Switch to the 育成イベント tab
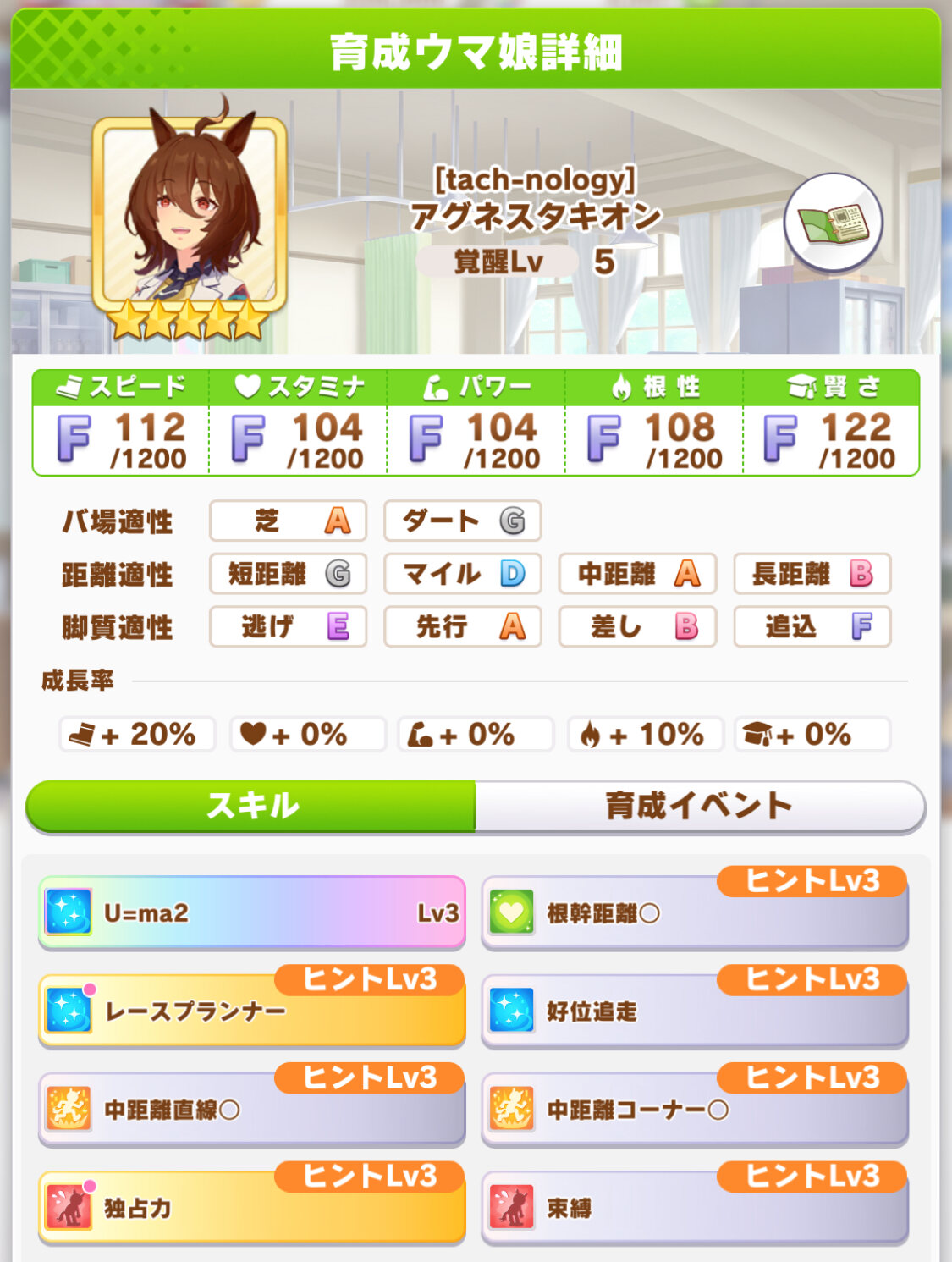Screen dimensions: 952x1262 point(699,806)
